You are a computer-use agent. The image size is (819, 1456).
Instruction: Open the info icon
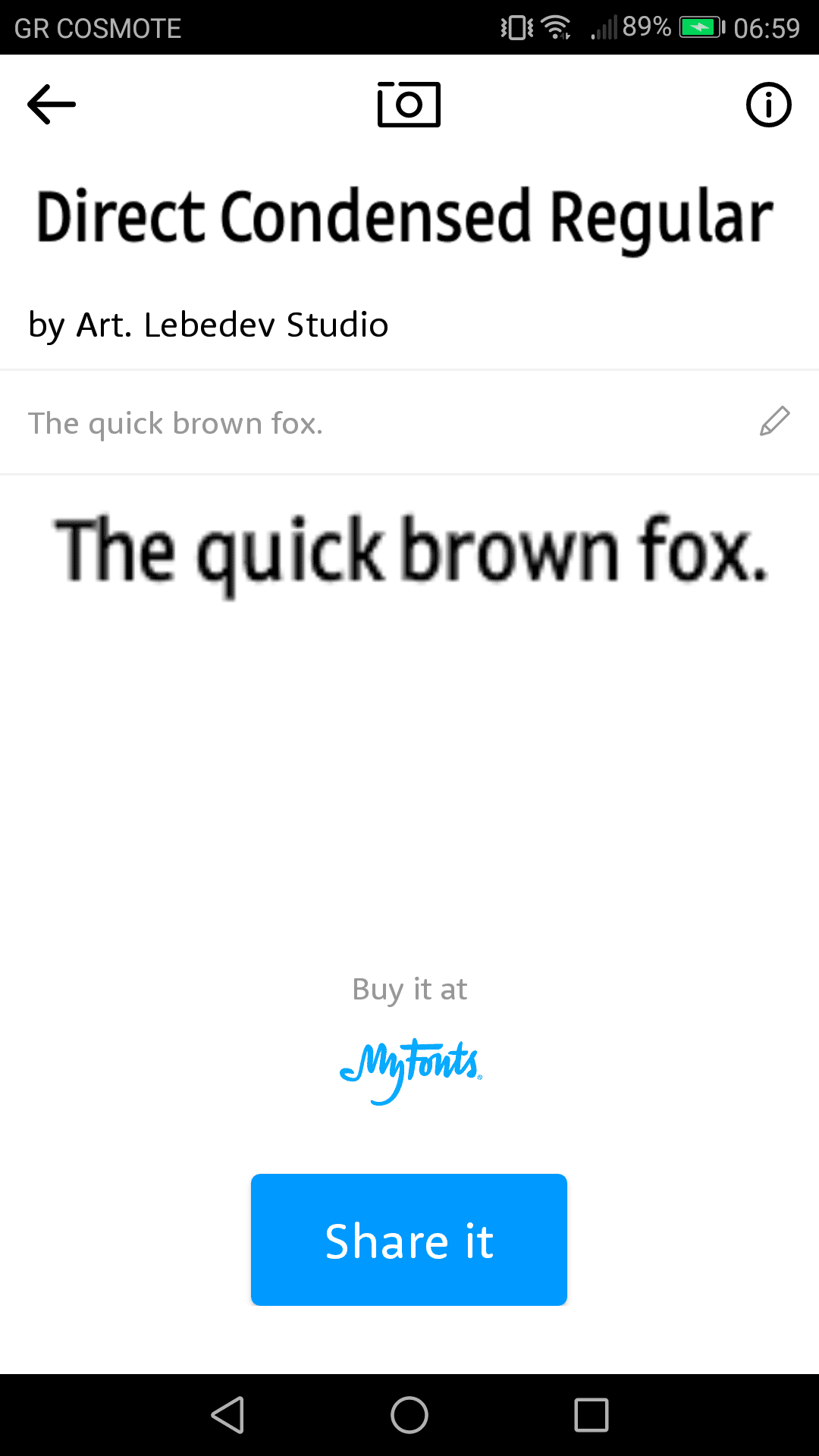768,105
